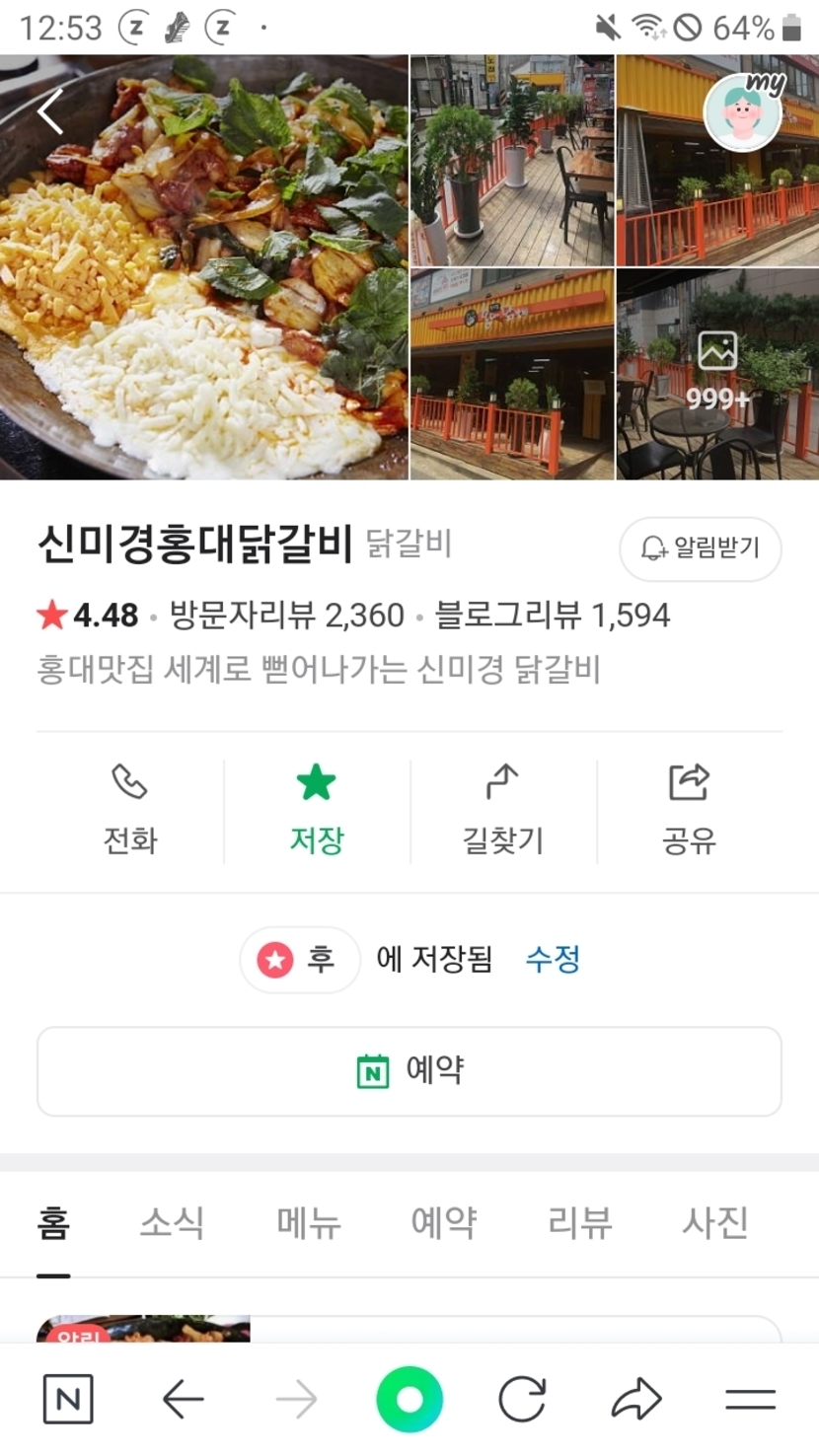819x1456 pixels.
Task: Open the large dakgalbi food photo
Action: click(204, 266)
